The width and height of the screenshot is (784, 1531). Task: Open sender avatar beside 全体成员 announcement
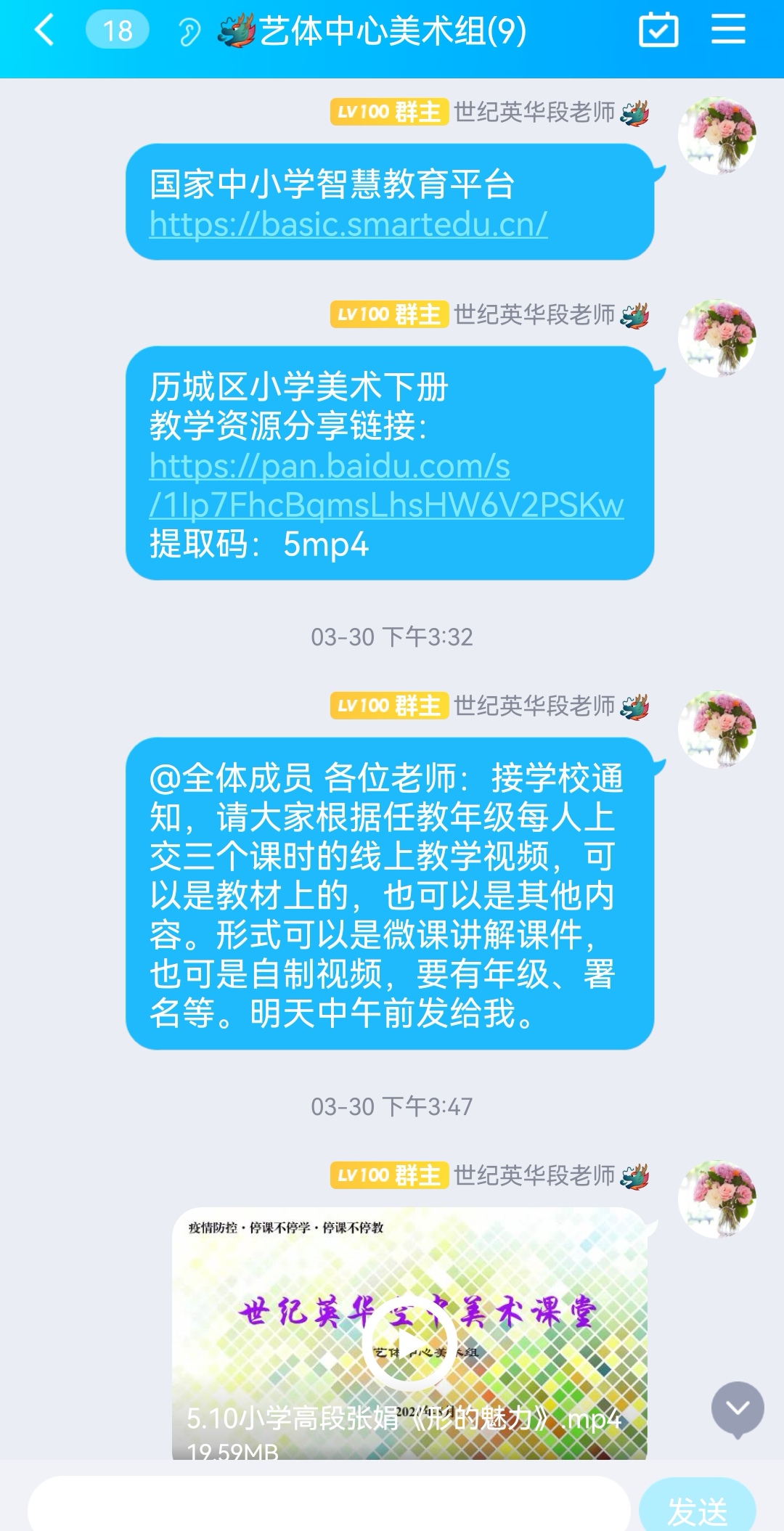[x=716, y=730]
